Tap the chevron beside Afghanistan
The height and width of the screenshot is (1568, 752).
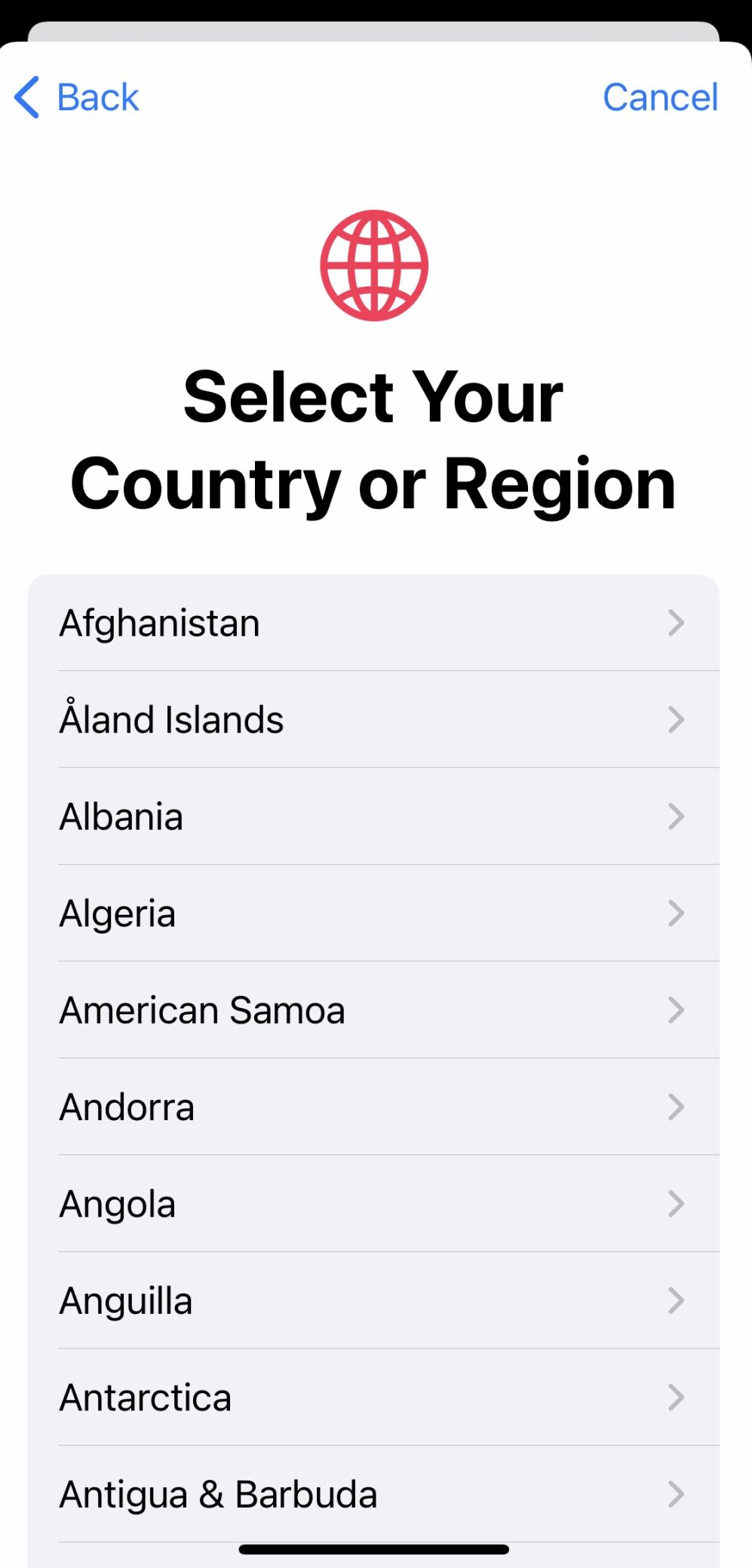[x=675, y=623]
